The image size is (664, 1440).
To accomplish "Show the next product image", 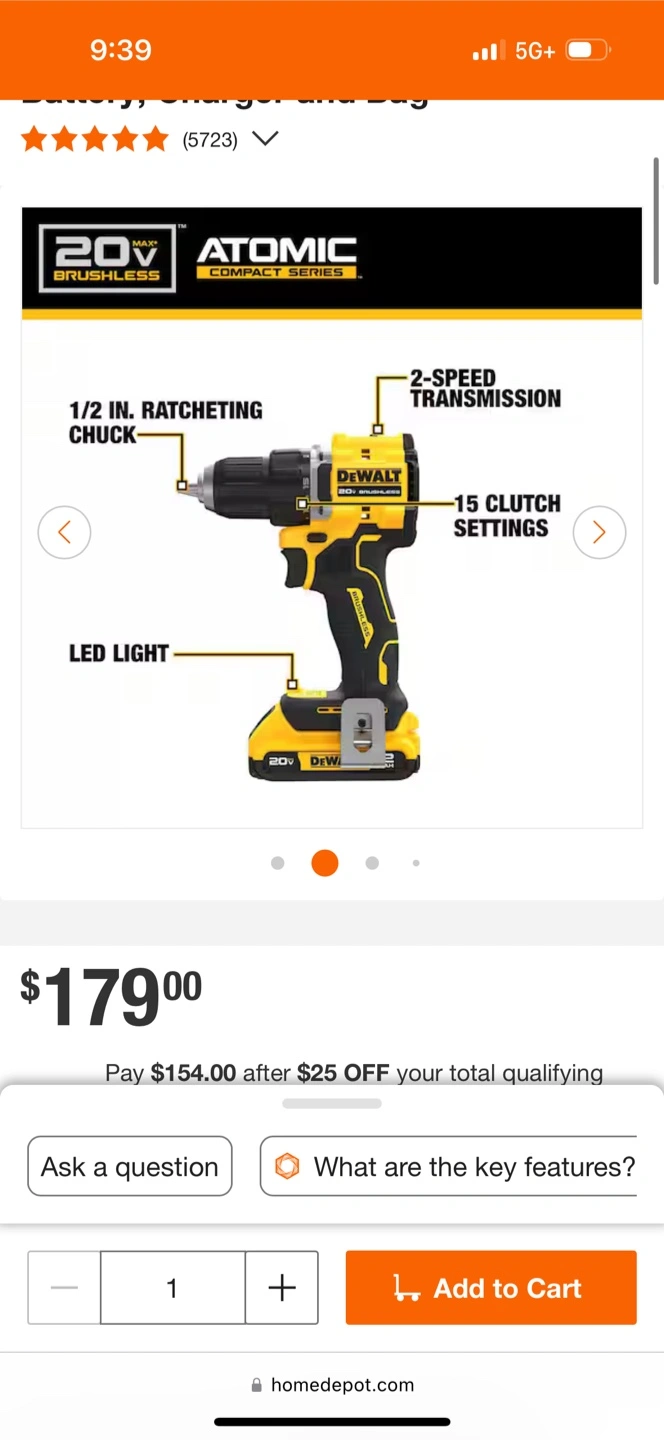I will 599,532.
